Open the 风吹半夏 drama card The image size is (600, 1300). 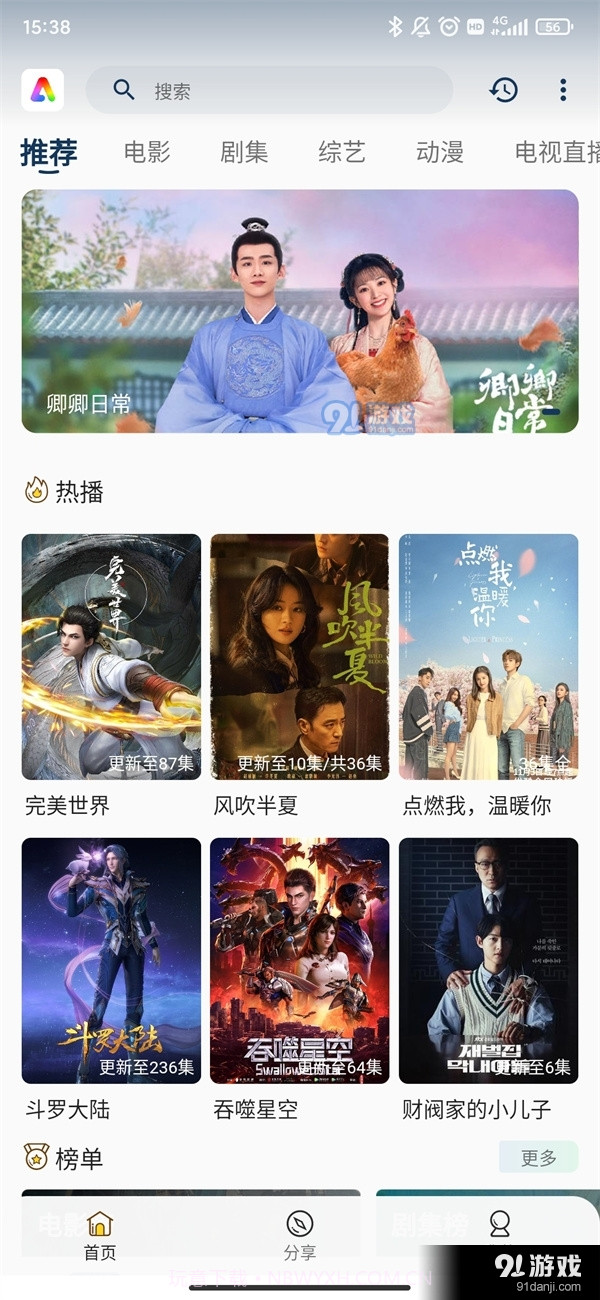coord(300,657)
